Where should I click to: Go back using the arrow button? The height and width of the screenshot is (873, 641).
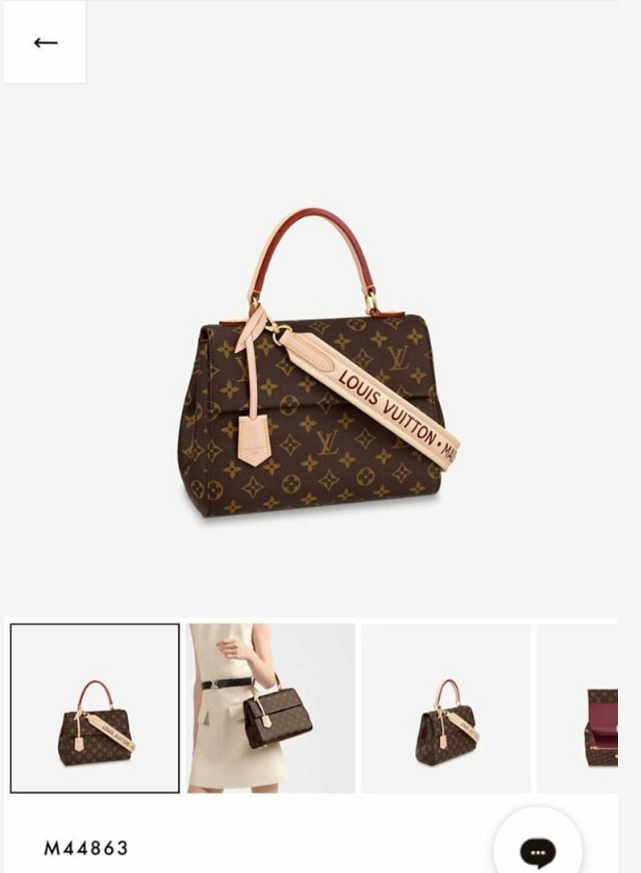click(x=45, y=43)
